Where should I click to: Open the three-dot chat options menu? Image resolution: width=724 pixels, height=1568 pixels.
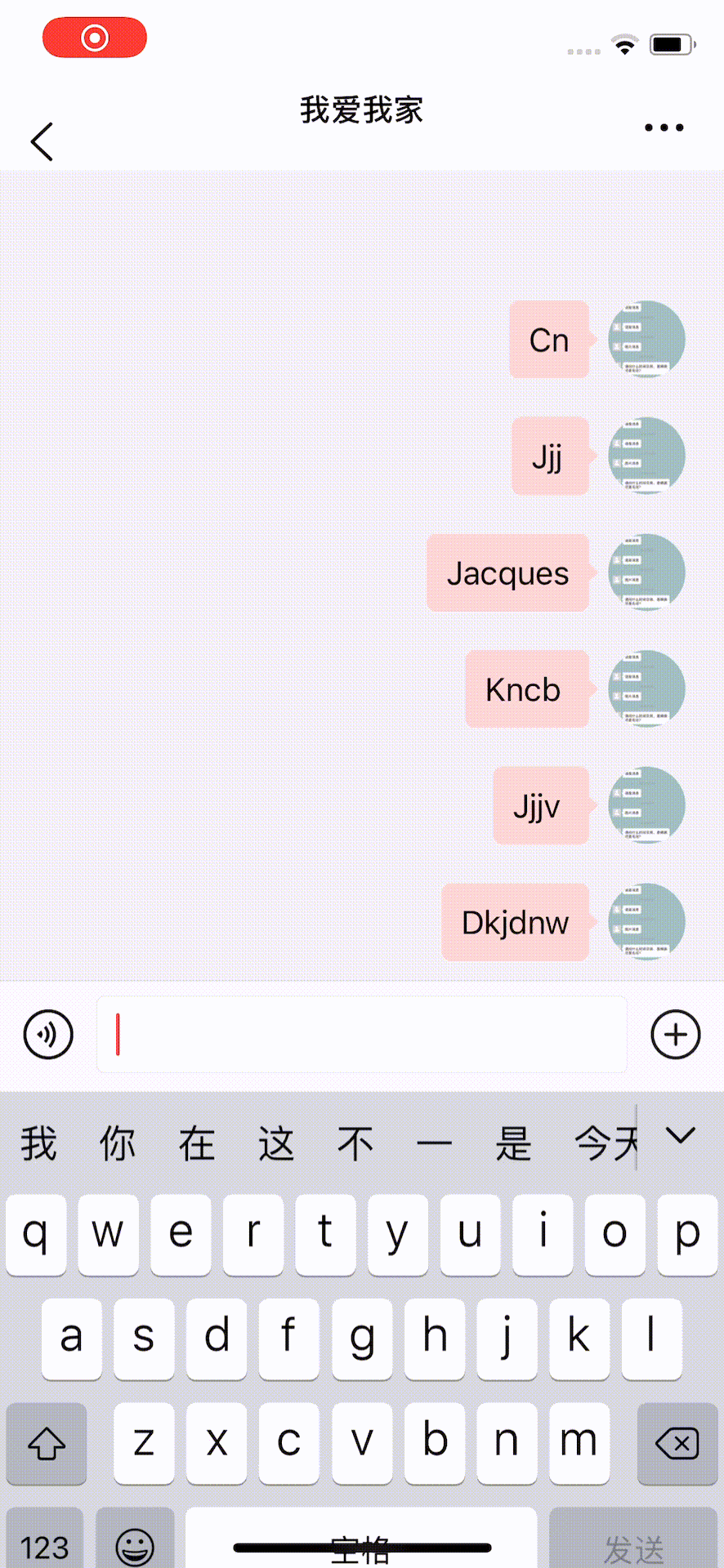(x=664, y=127)
